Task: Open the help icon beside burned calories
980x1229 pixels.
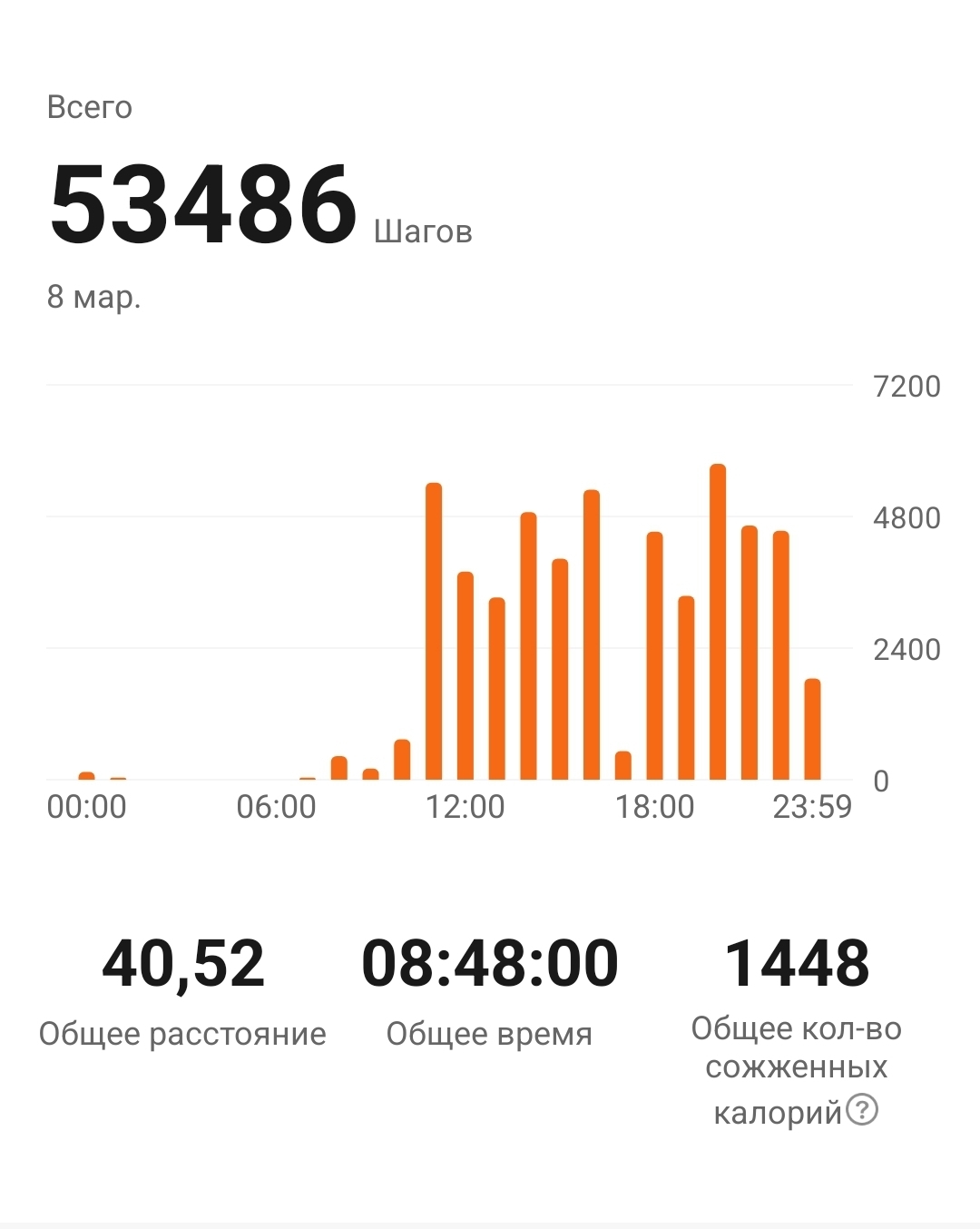Action: (861, 1109)
